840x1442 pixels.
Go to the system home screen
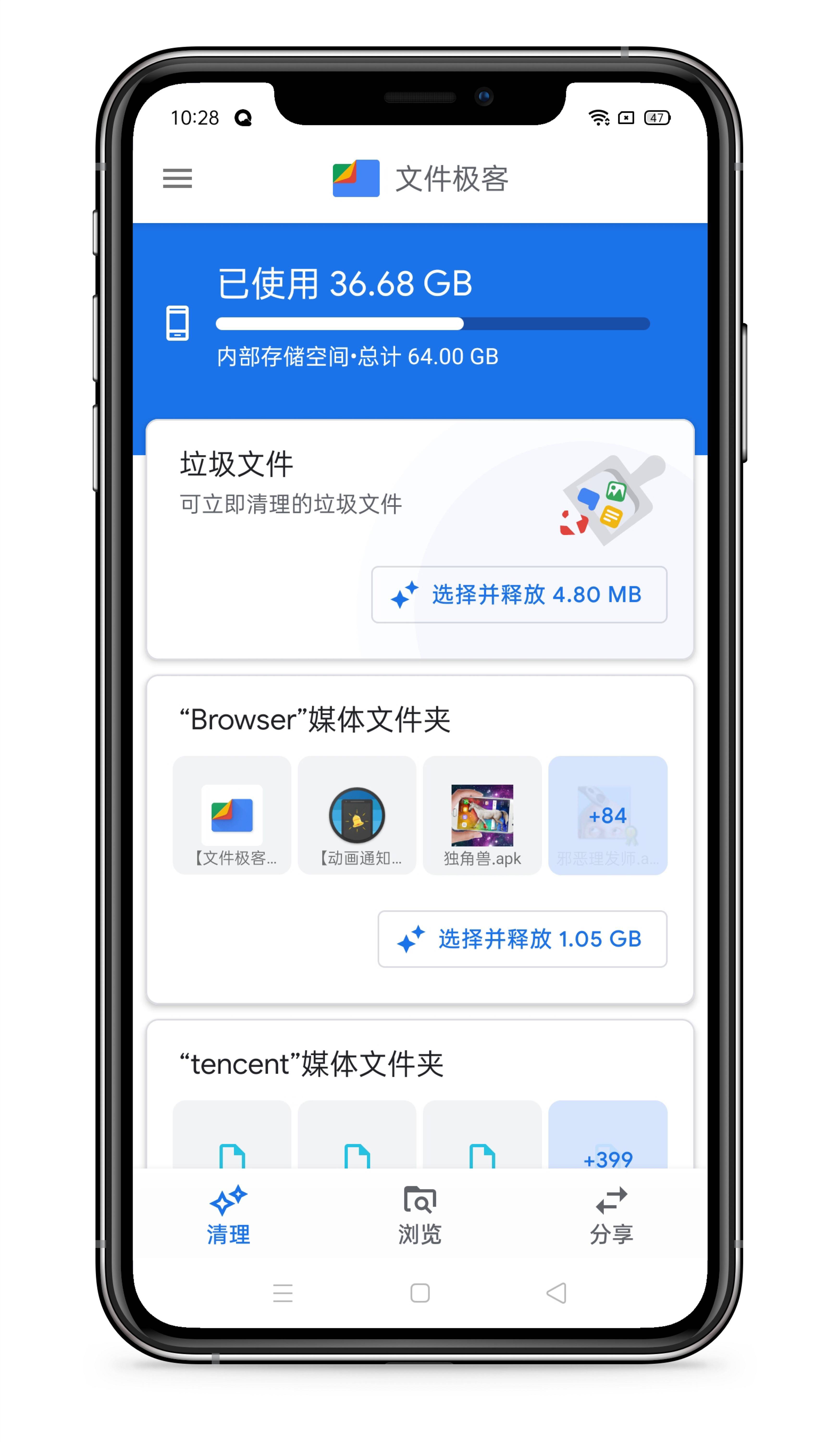pyautogui.click(x=420, y=1293)
